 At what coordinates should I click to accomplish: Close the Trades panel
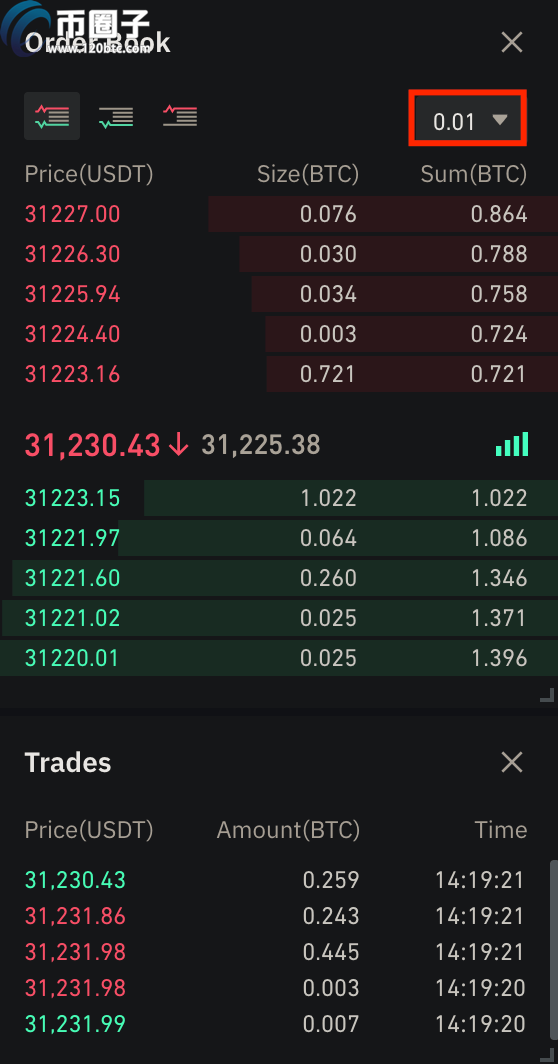click(x=511, y=762)
